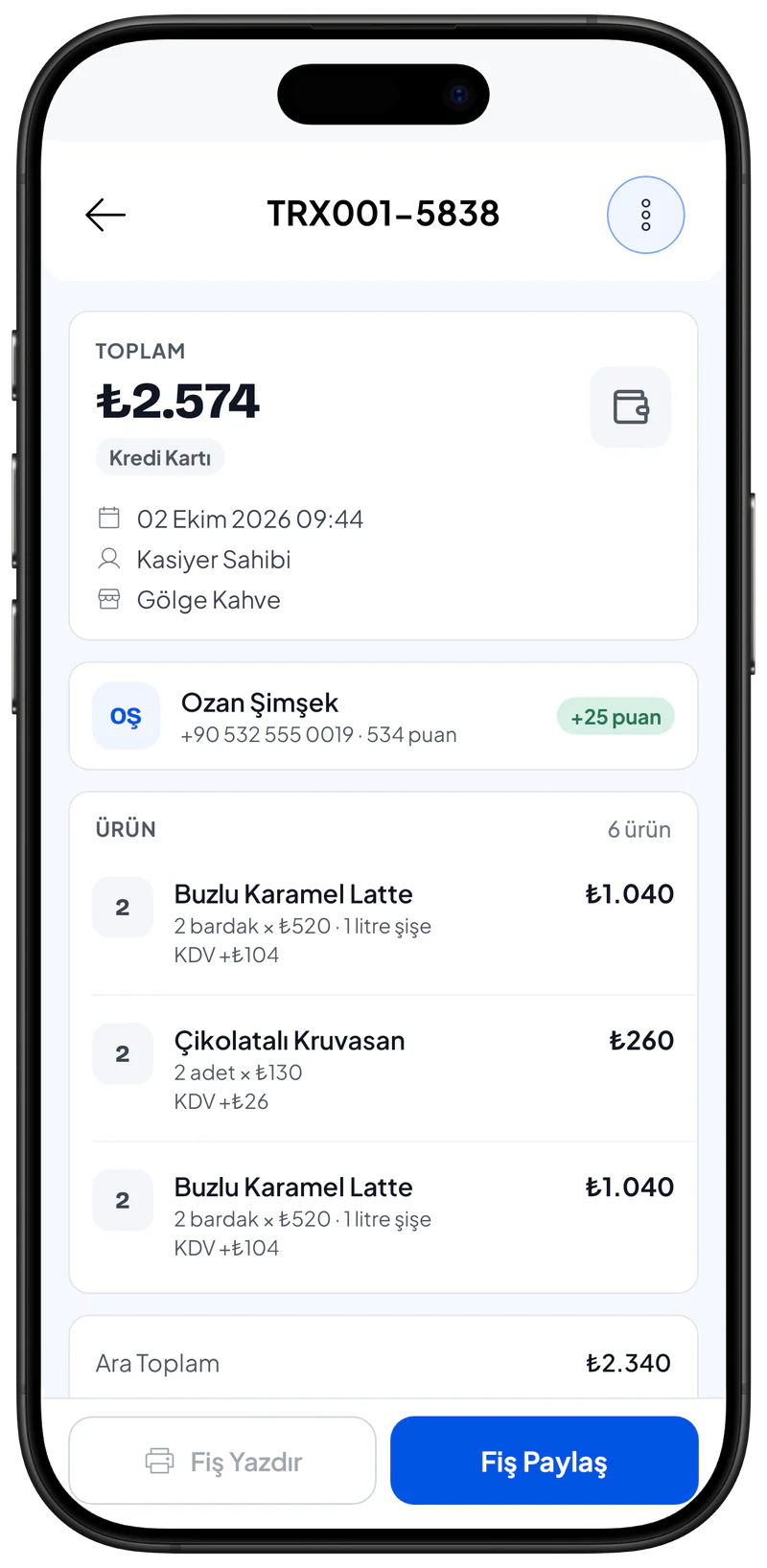Open the Çikolatalı Kruvasan item row
Screen dimensions: 767x1568
coord(383,1069)
